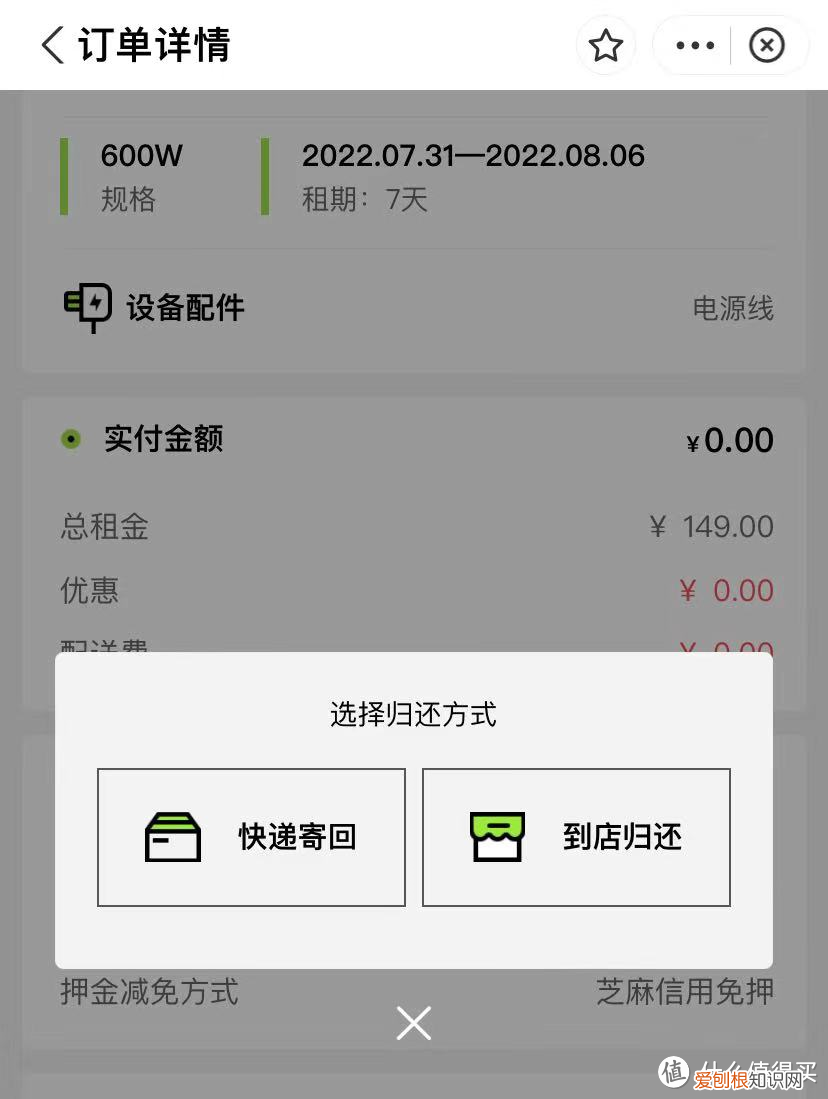The width and height of the screenshot is (828, 1099).
Task: Tap the power plug icon beside 设备配件
Action: coord(87,305)
